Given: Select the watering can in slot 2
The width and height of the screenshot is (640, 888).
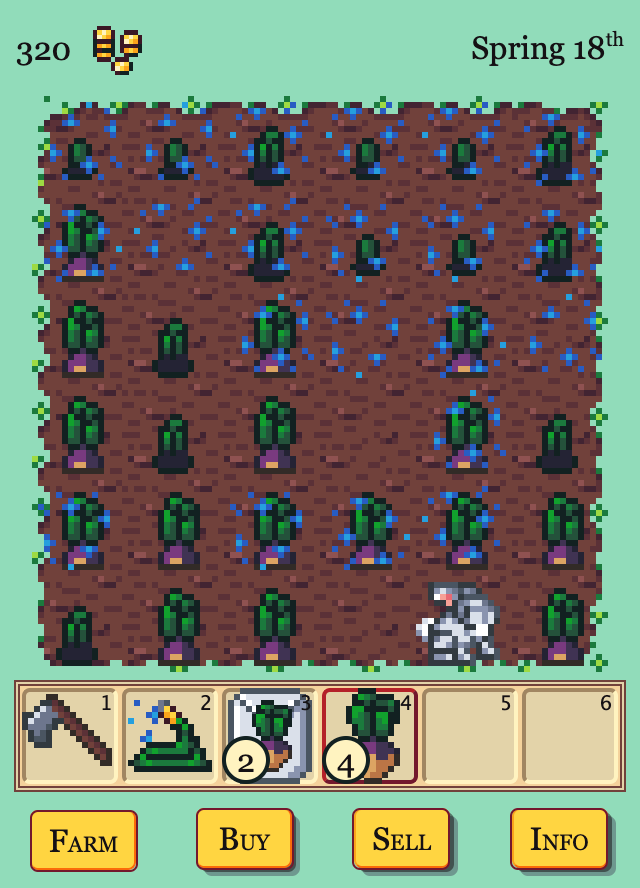Looking at the screenshot, I should 169,736.
